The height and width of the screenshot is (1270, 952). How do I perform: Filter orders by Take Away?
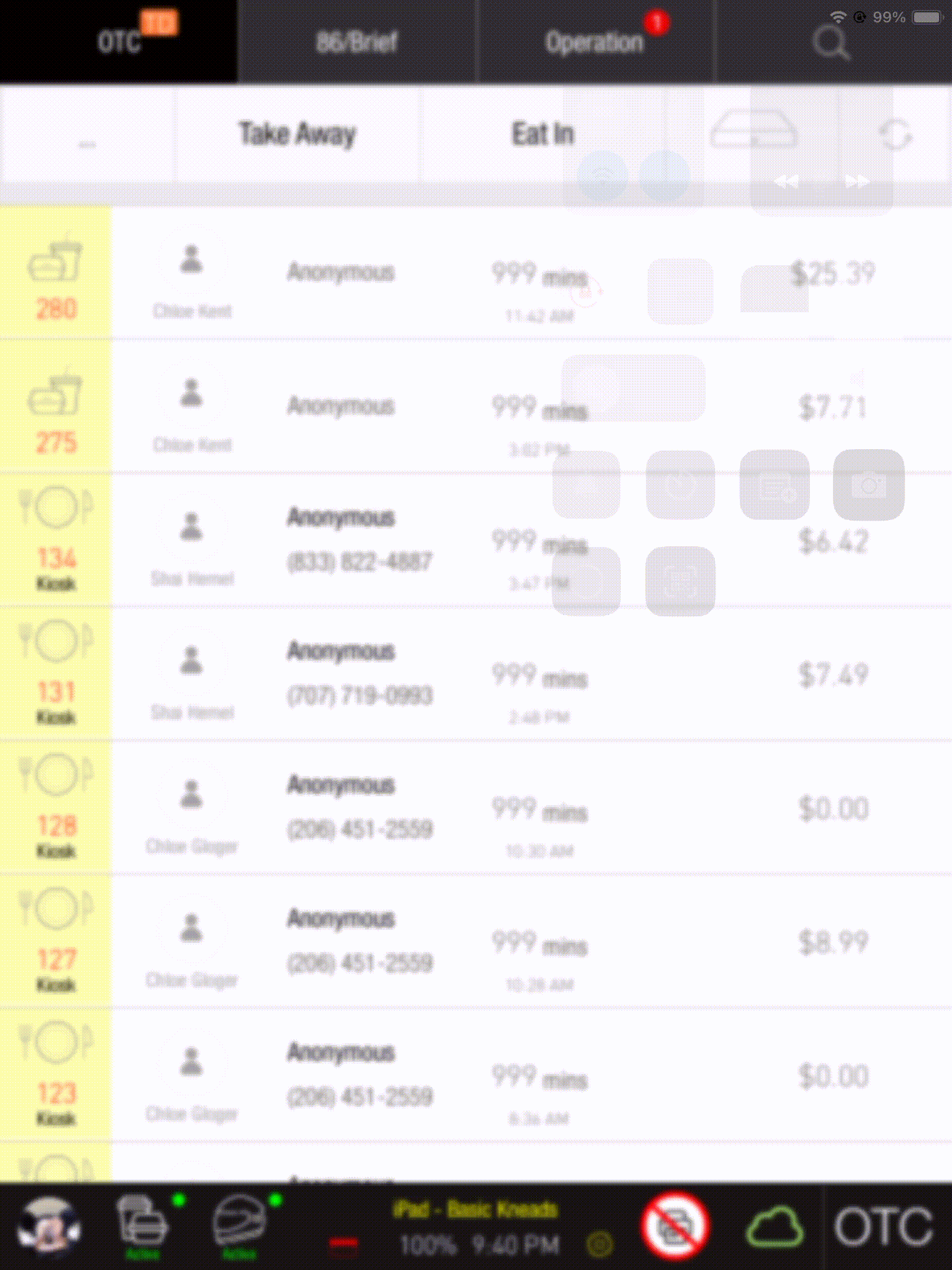297,134
